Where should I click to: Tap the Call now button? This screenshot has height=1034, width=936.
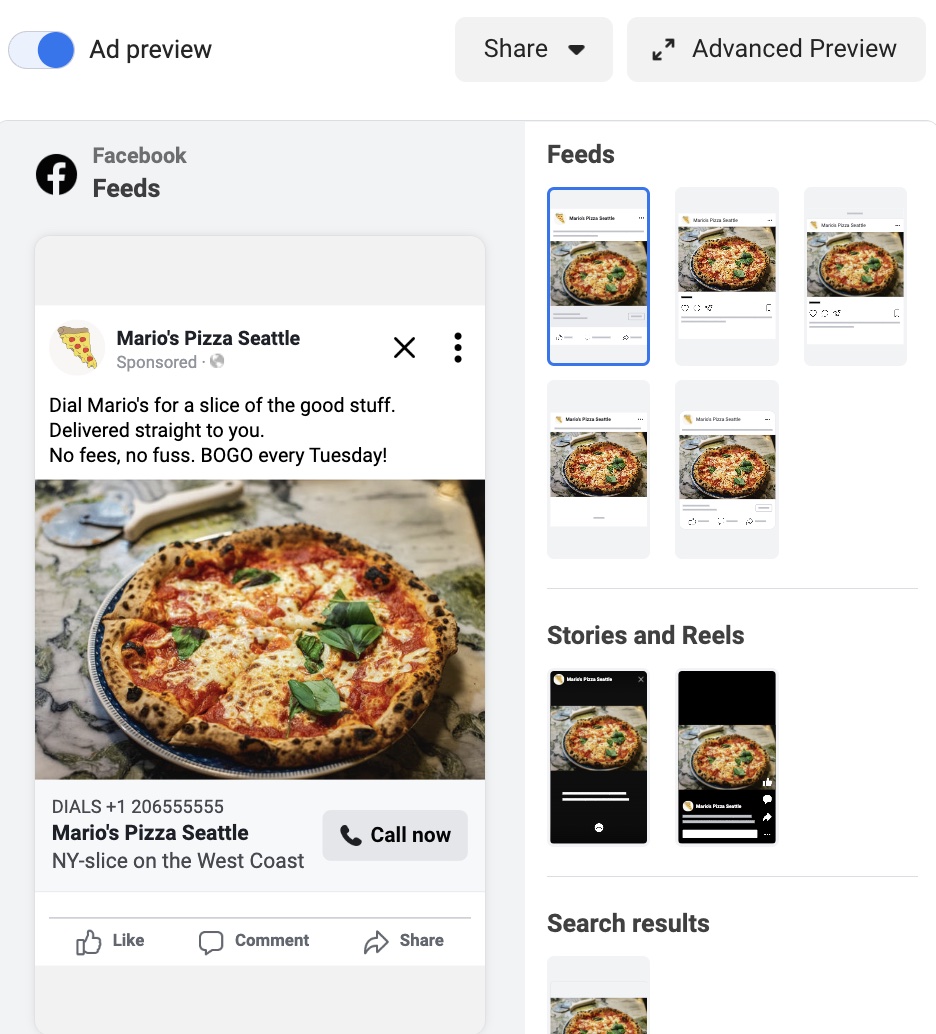pos(395,835)
